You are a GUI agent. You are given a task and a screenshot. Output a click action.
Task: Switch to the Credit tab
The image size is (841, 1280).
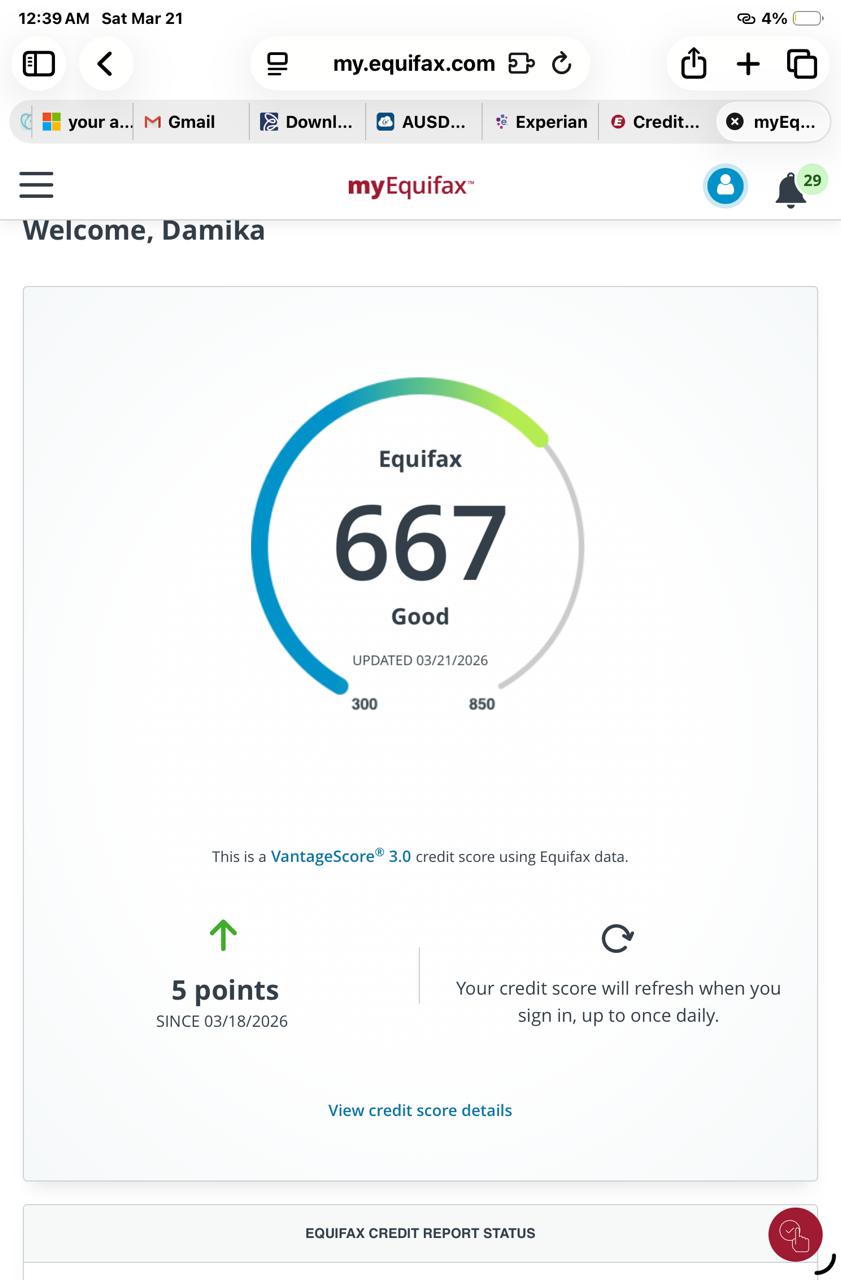pos(656,122)
